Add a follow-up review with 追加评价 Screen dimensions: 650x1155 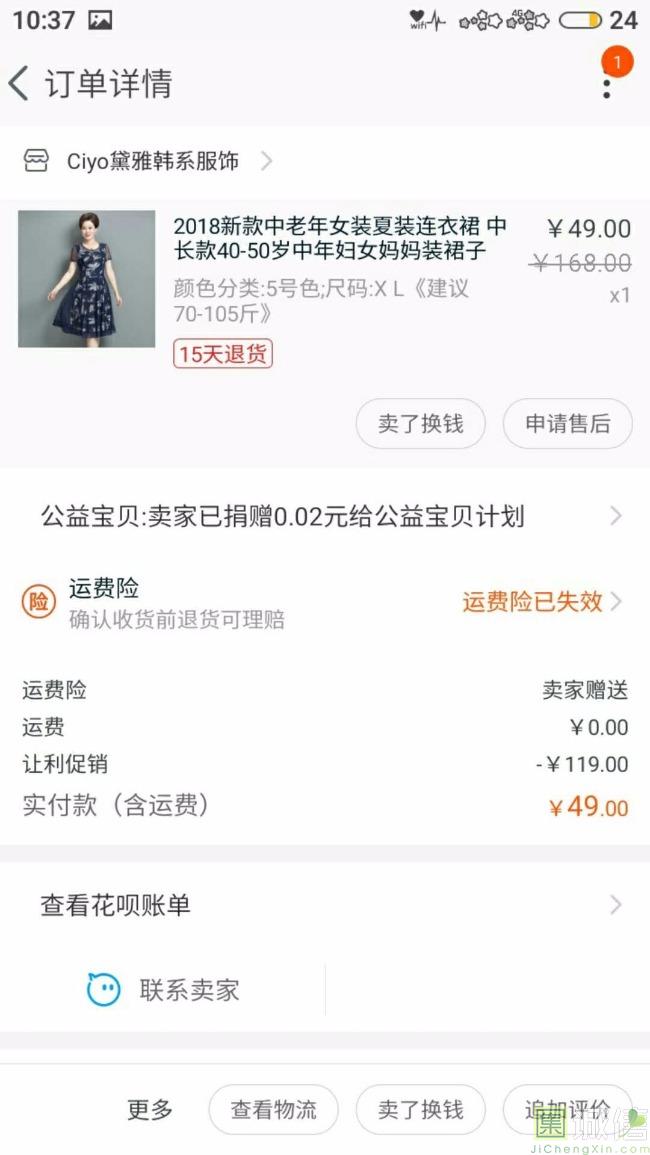coord(567,1110)
